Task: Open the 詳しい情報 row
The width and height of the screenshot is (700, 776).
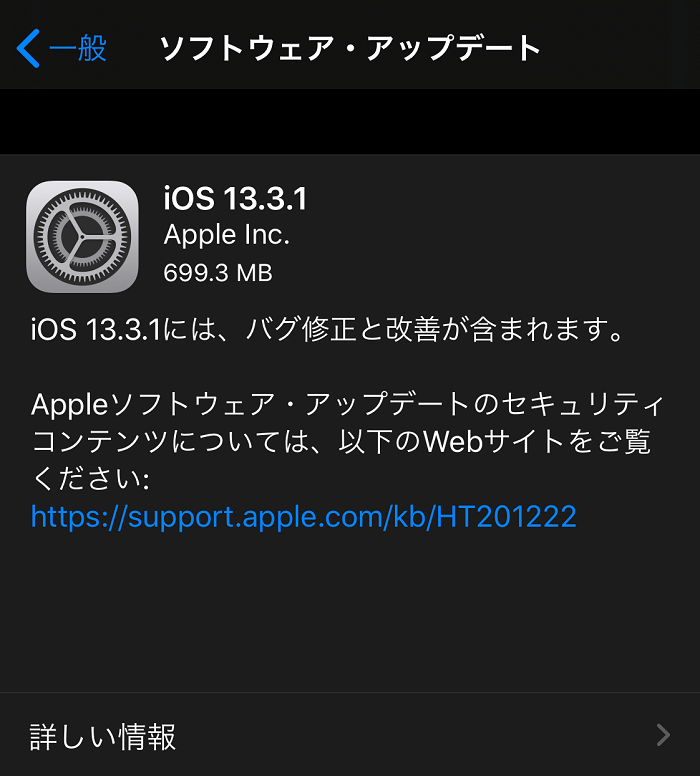Action: (x=350, y=737)
